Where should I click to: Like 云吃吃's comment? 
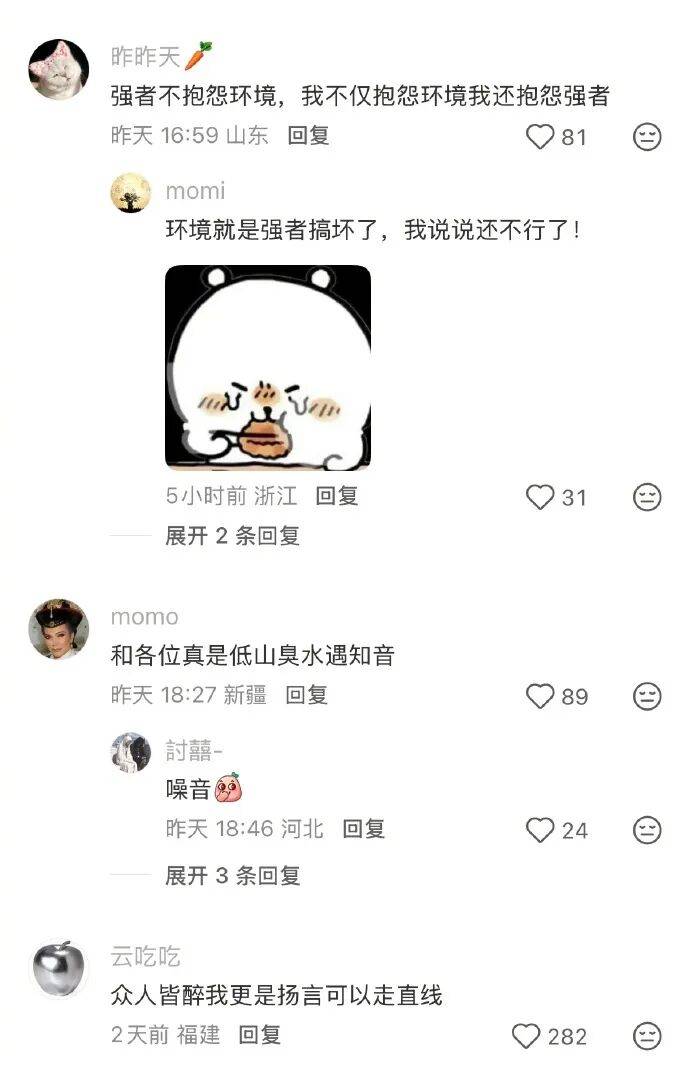click(x=526, y=1036)
